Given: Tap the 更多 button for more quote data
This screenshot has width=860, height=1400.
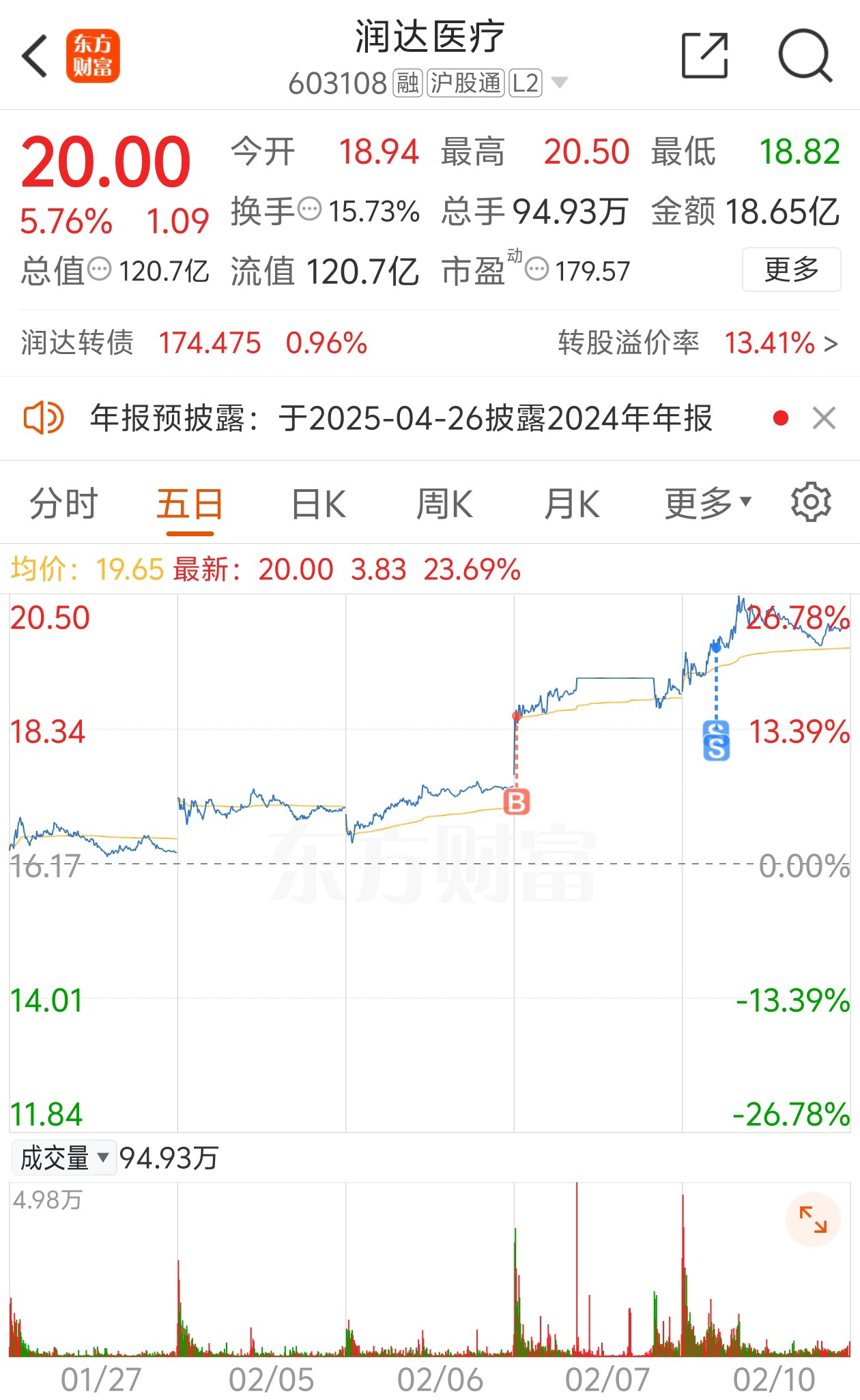Looking at the screenshot, I should [792, 269].
